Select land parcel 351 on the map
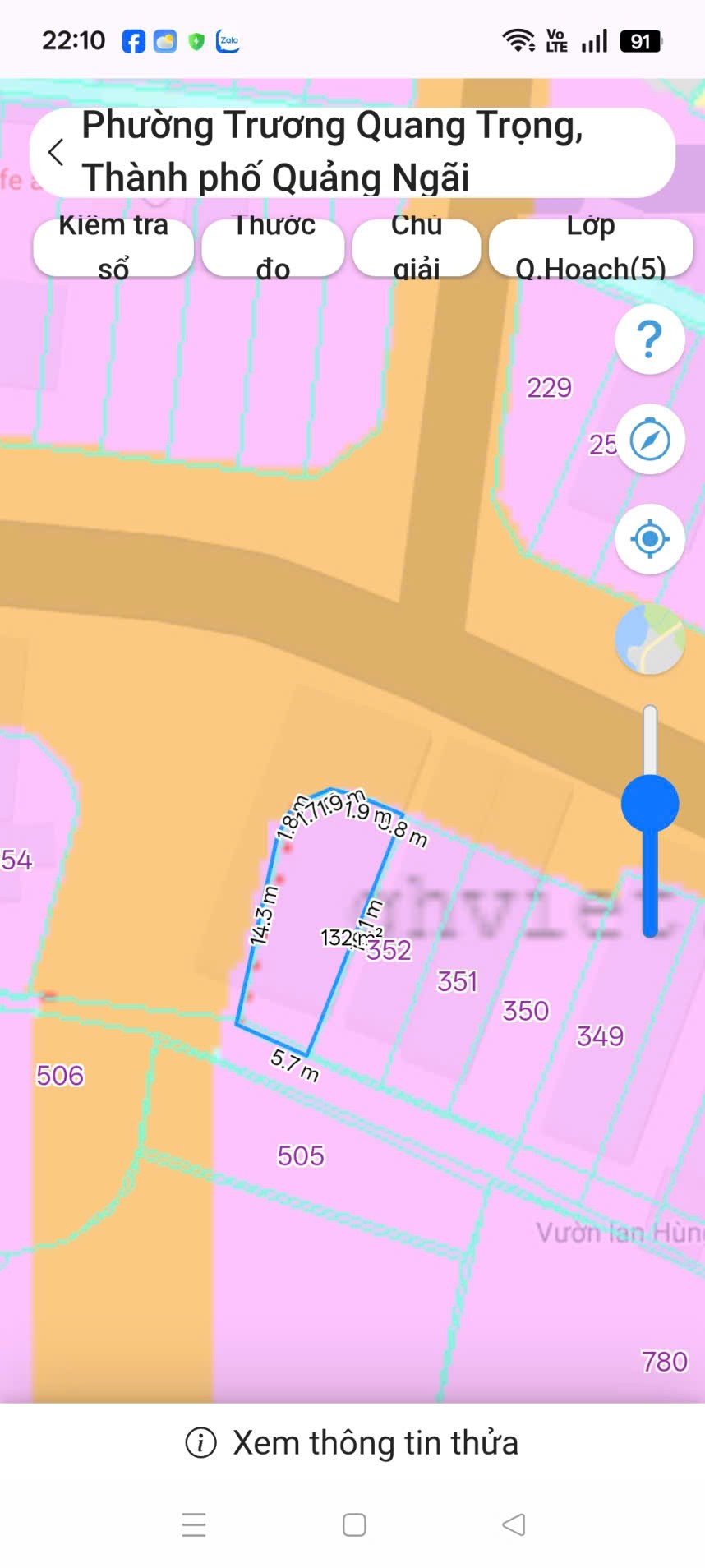Screen dimensions: 705x1568 (x=458, y=981)
